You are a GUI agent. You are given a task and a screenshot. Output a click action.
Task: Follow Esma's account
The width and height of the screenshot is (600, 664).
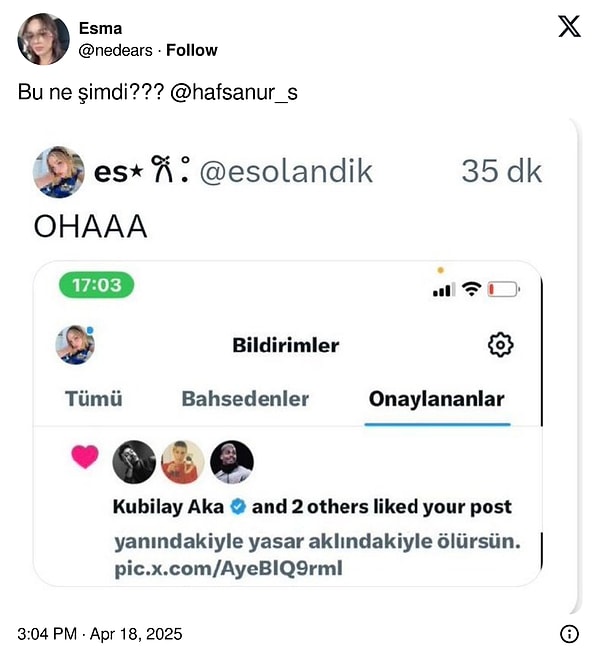(192, 50)
